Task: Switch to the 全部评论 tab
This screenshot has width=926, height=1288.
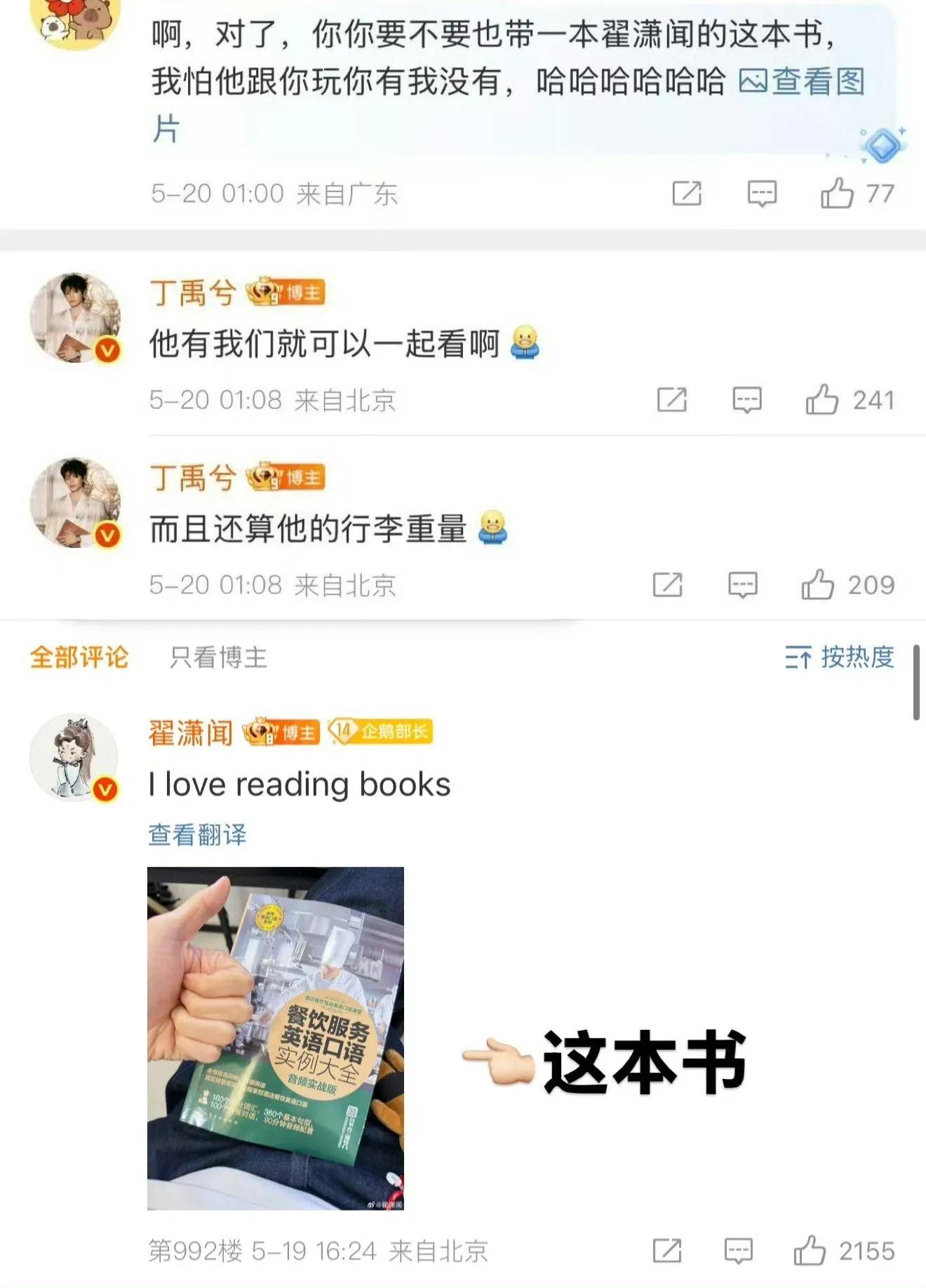Action: (79, 658)
